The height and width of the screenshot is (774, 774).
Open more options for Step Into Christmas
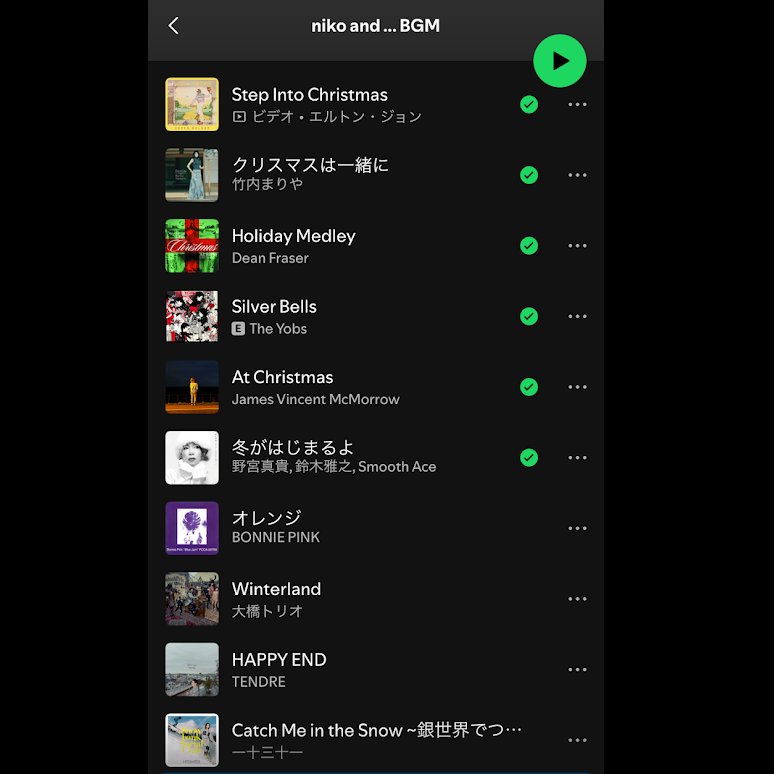(577, 105)
